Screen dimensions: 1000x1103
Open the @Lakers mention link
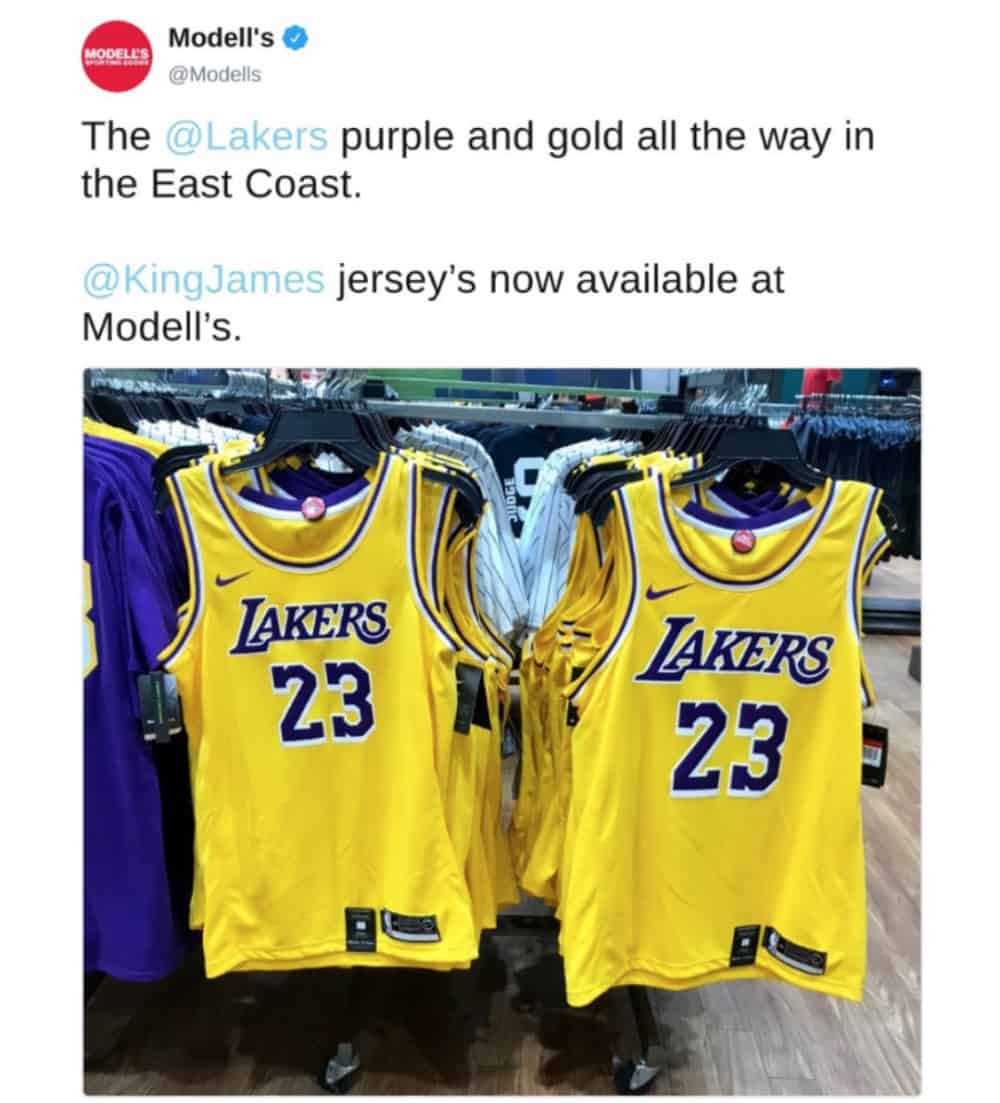tap(245, 137)
